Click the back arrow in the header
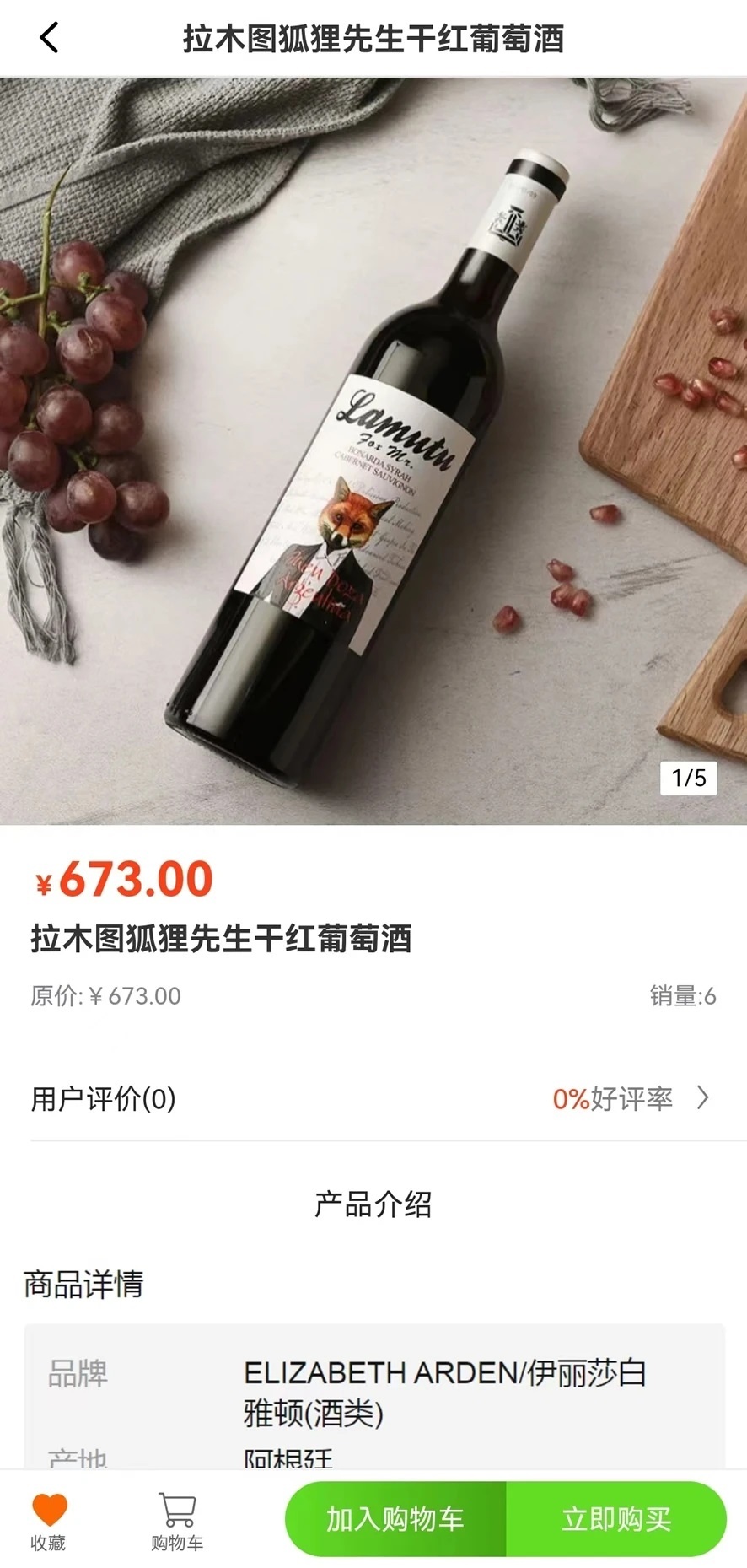This screenshot has width=747, height=1568. [x=48, y=37]
